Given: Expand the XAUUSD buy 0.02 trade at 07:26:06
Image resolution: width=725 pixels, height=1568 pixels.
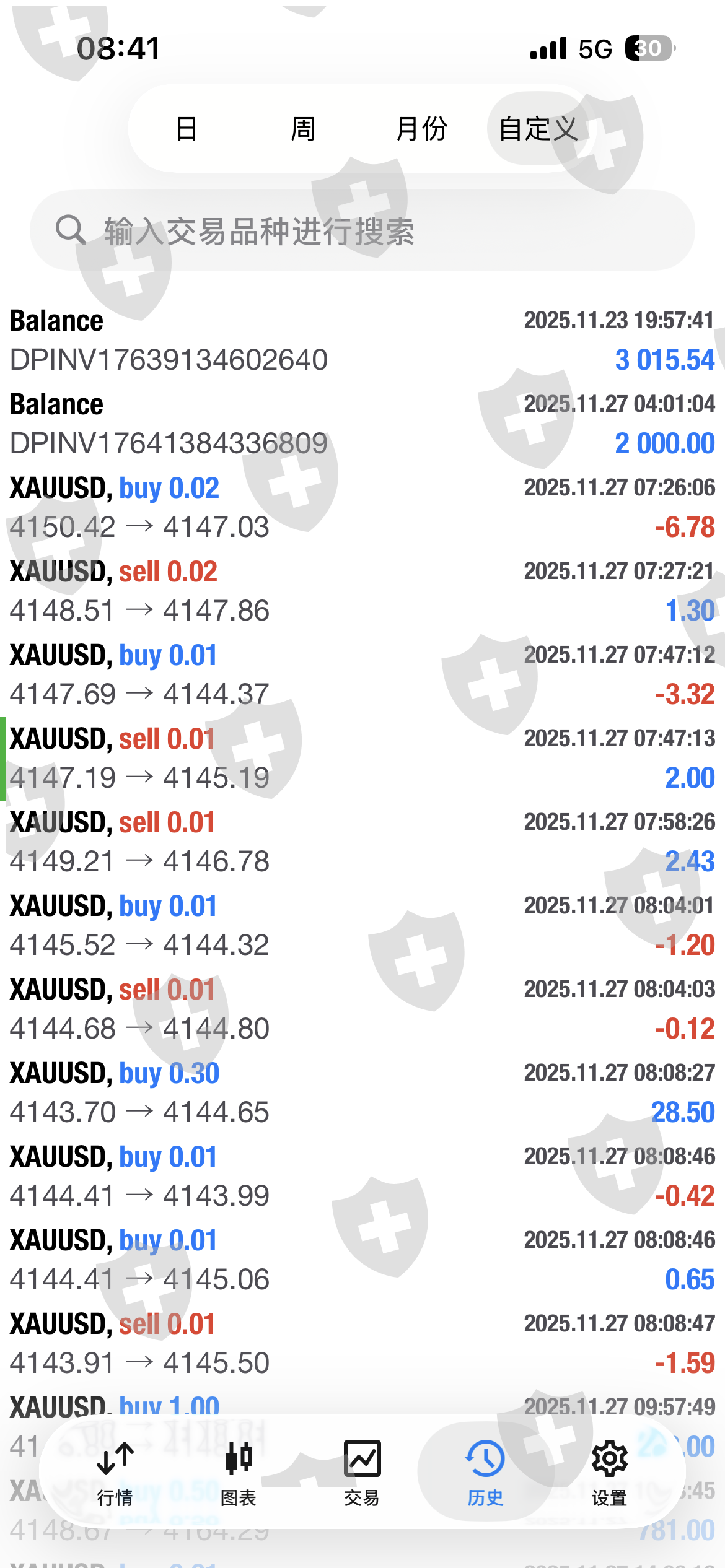Looking at the screenshot, I should tap(362, 508).
